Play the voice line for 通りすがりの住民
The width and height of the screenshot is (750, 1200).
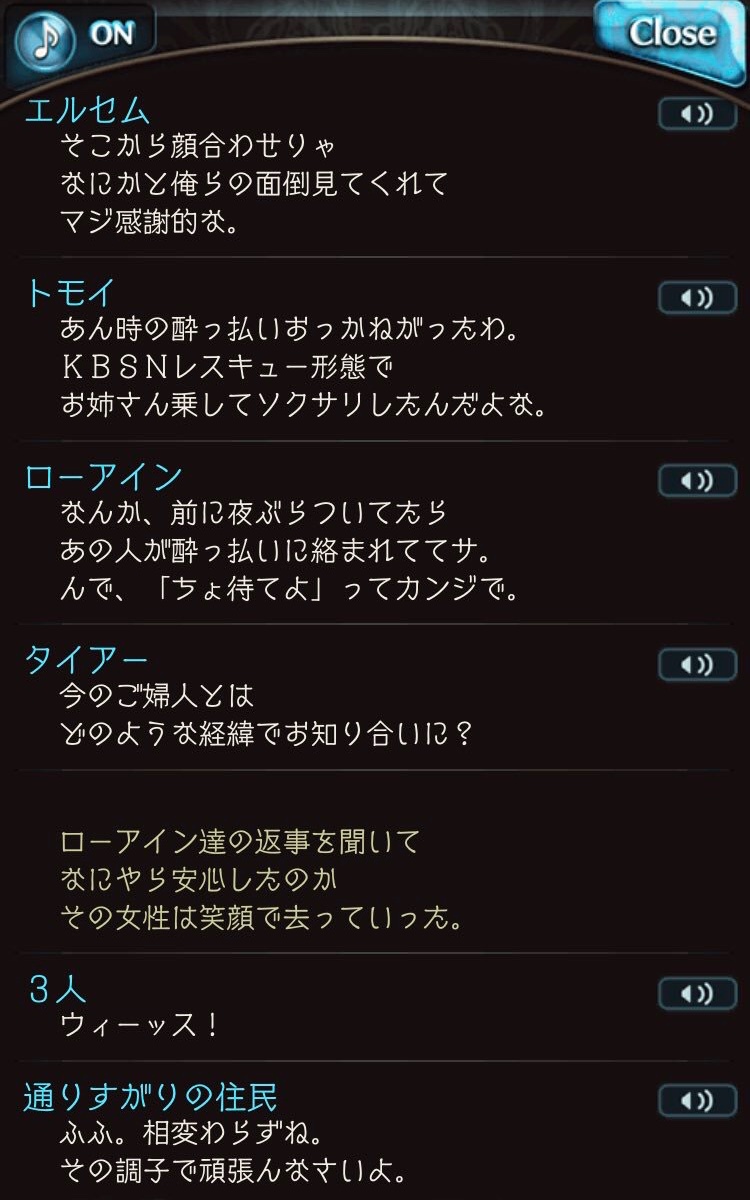(696, 1101)
